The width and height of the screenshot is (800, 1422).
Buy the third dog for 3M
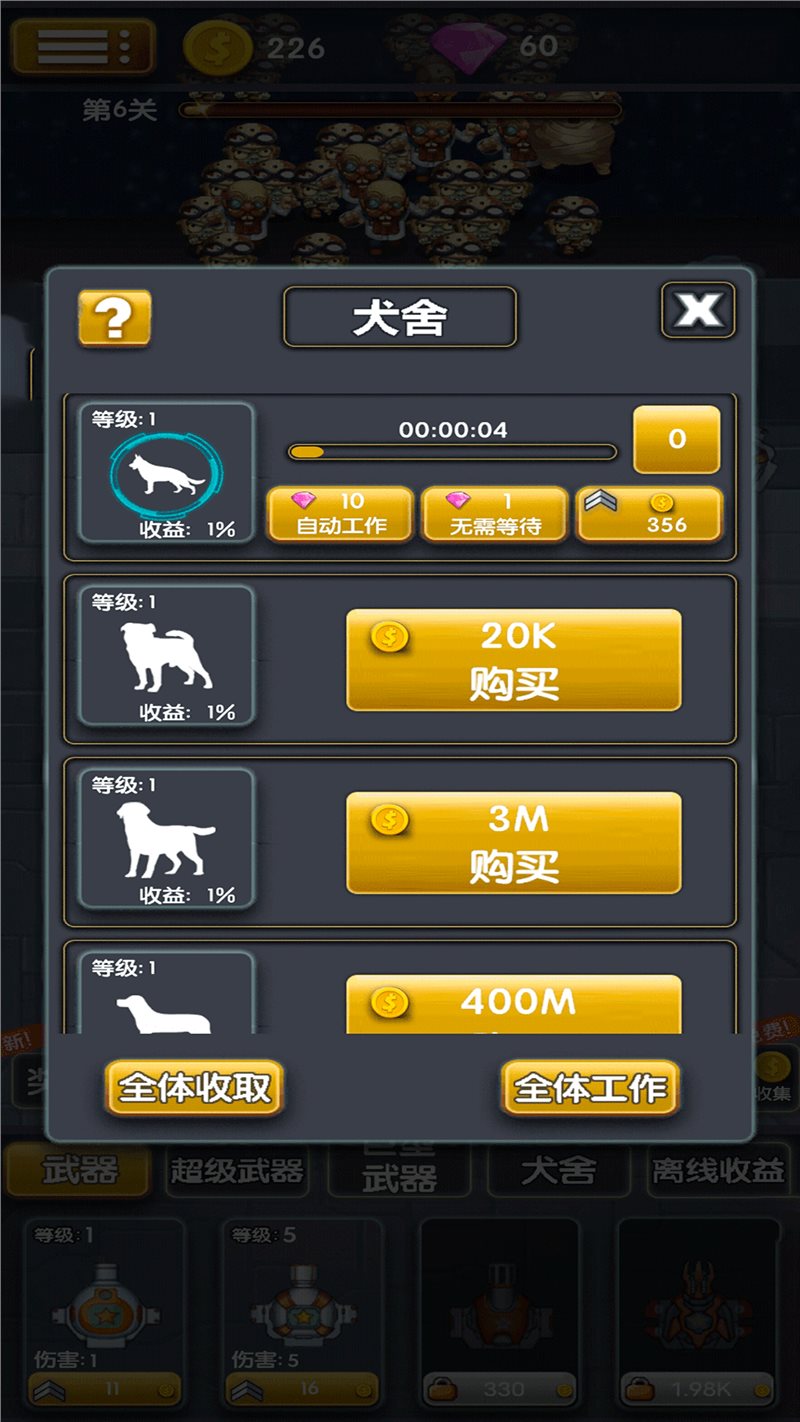[513, 843]
